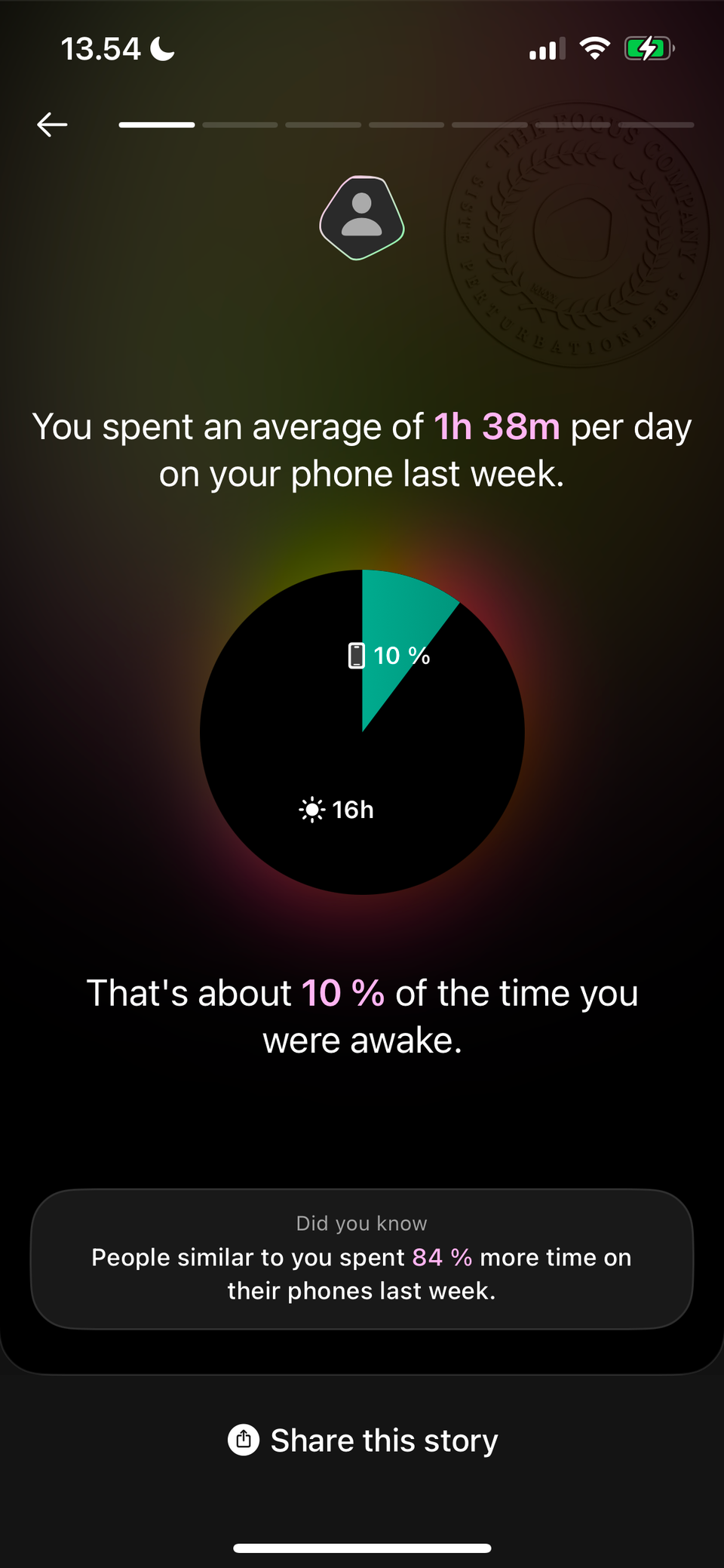
Task: Open the profile avatar icon
Action: pos(360,218)
